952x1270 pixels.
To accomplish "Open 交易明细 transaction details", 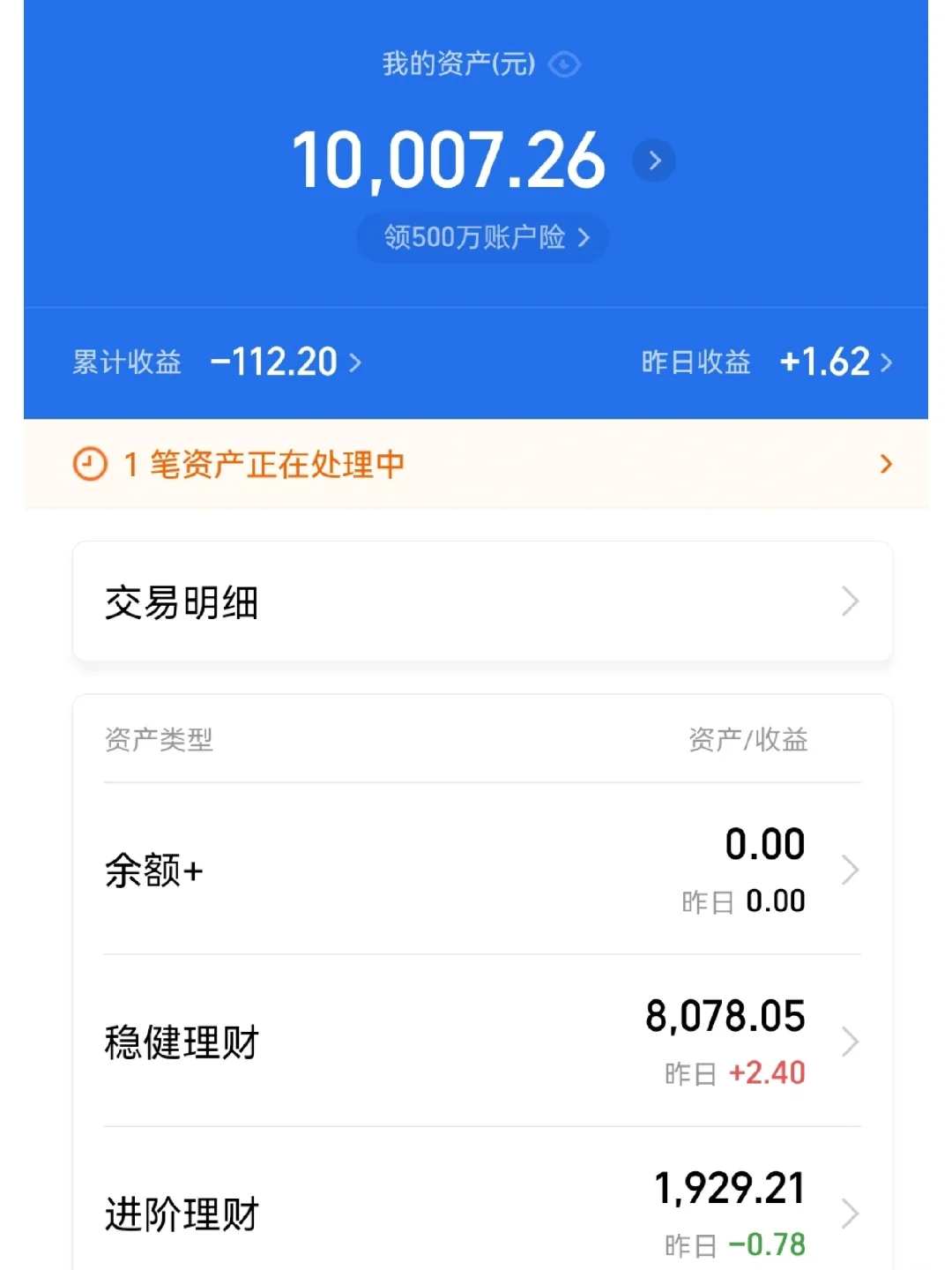I will coord(482,602).
